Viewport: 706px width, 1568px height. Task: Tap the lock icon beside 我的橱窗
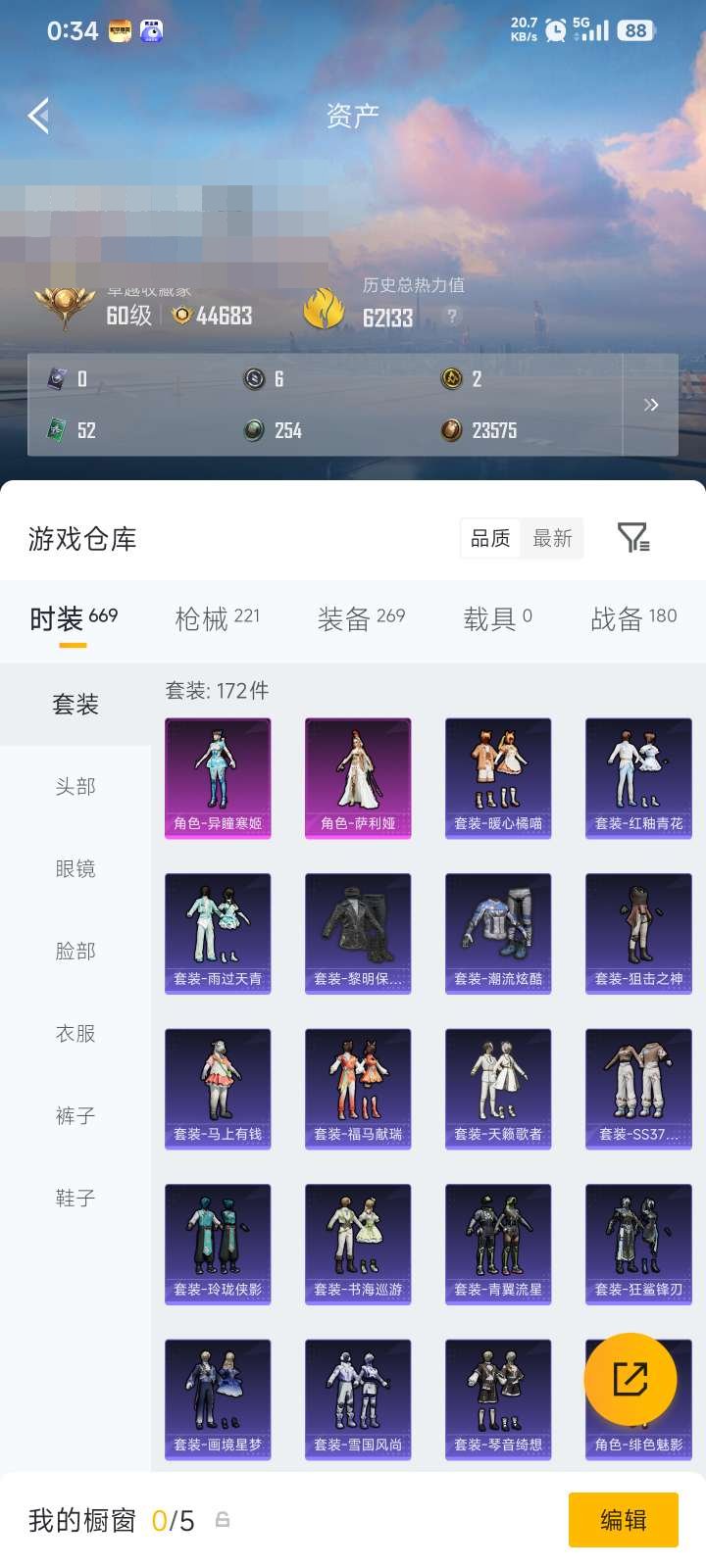(223, 1520)
